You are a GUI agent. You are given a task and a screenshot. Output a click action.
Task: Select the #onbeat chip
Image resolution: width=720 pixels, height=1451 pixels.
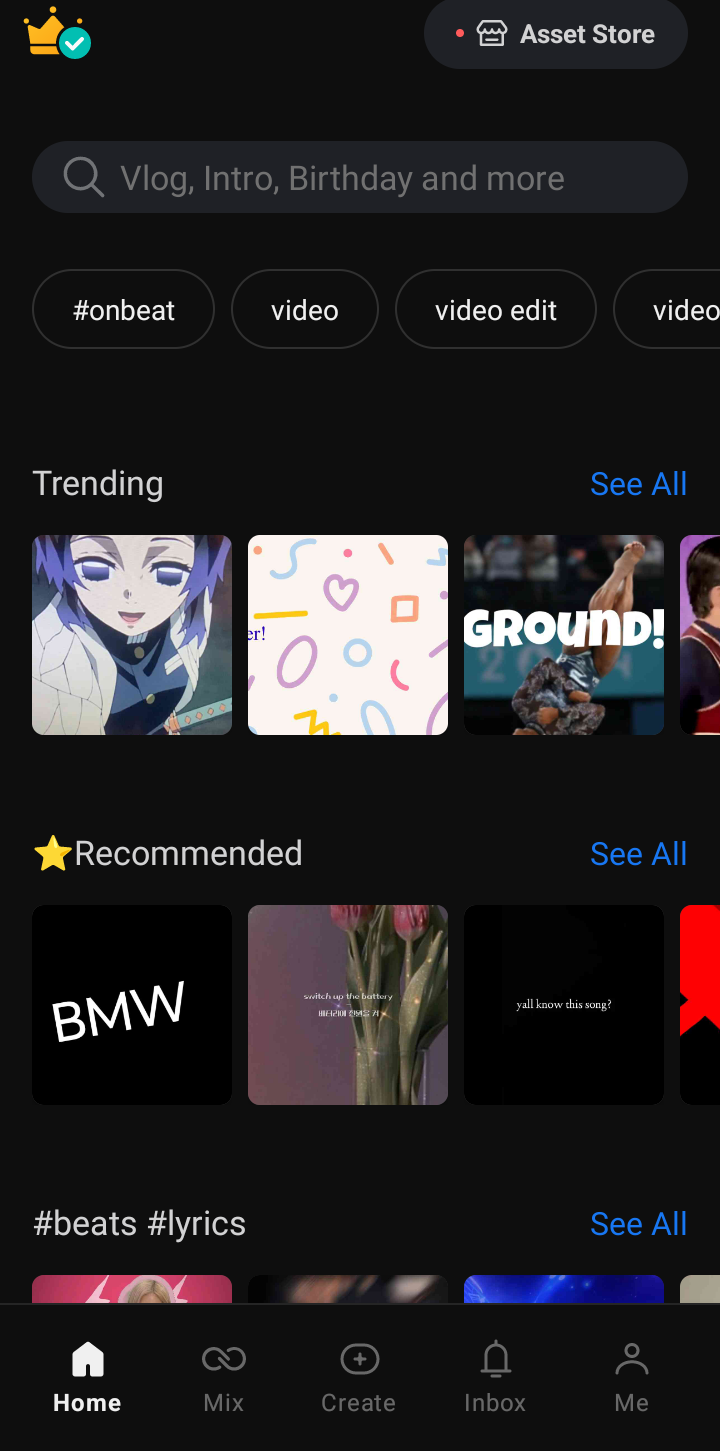[124, 310]
